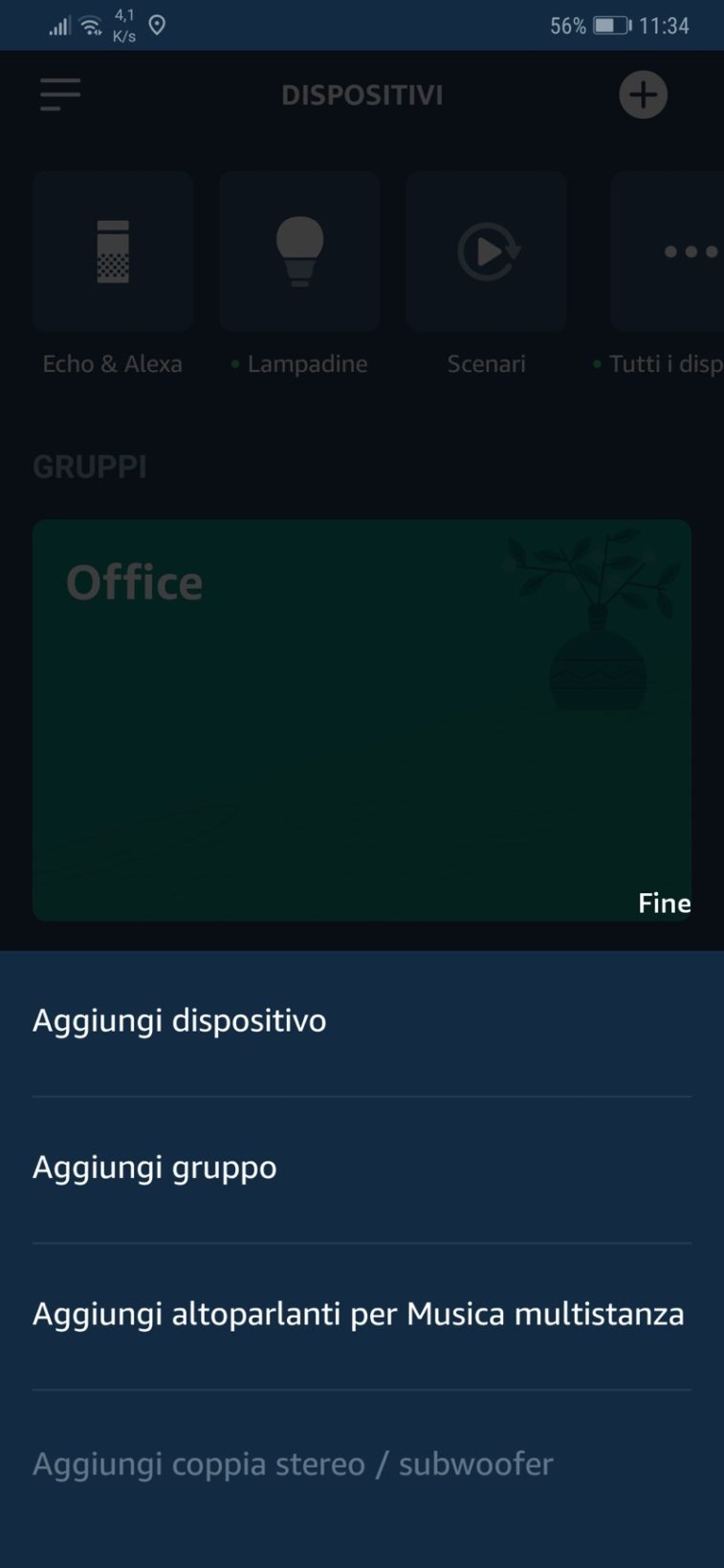Choose Aggiungi gruppo

coord(155,1167)
